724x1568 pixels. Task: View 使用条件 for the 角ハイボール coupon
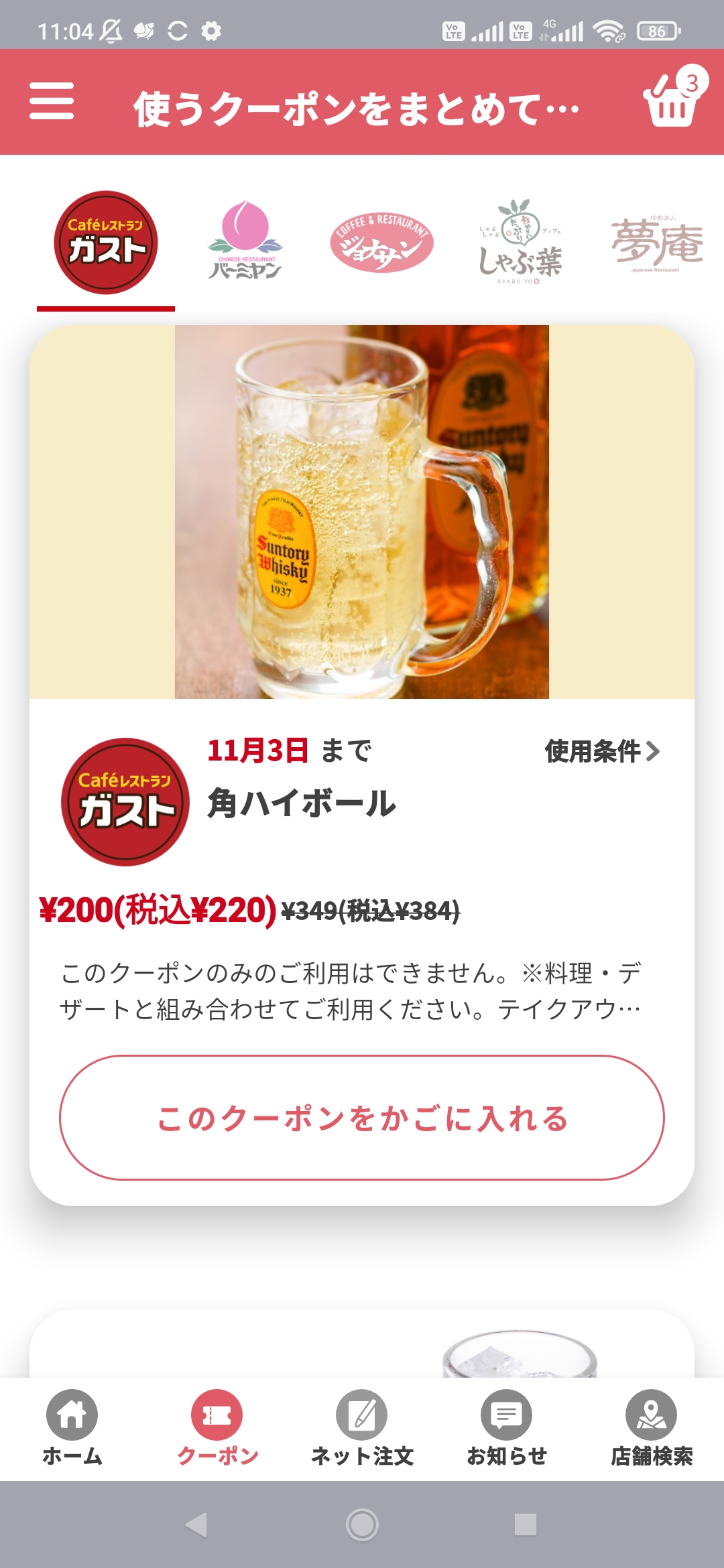pos(602,751)
